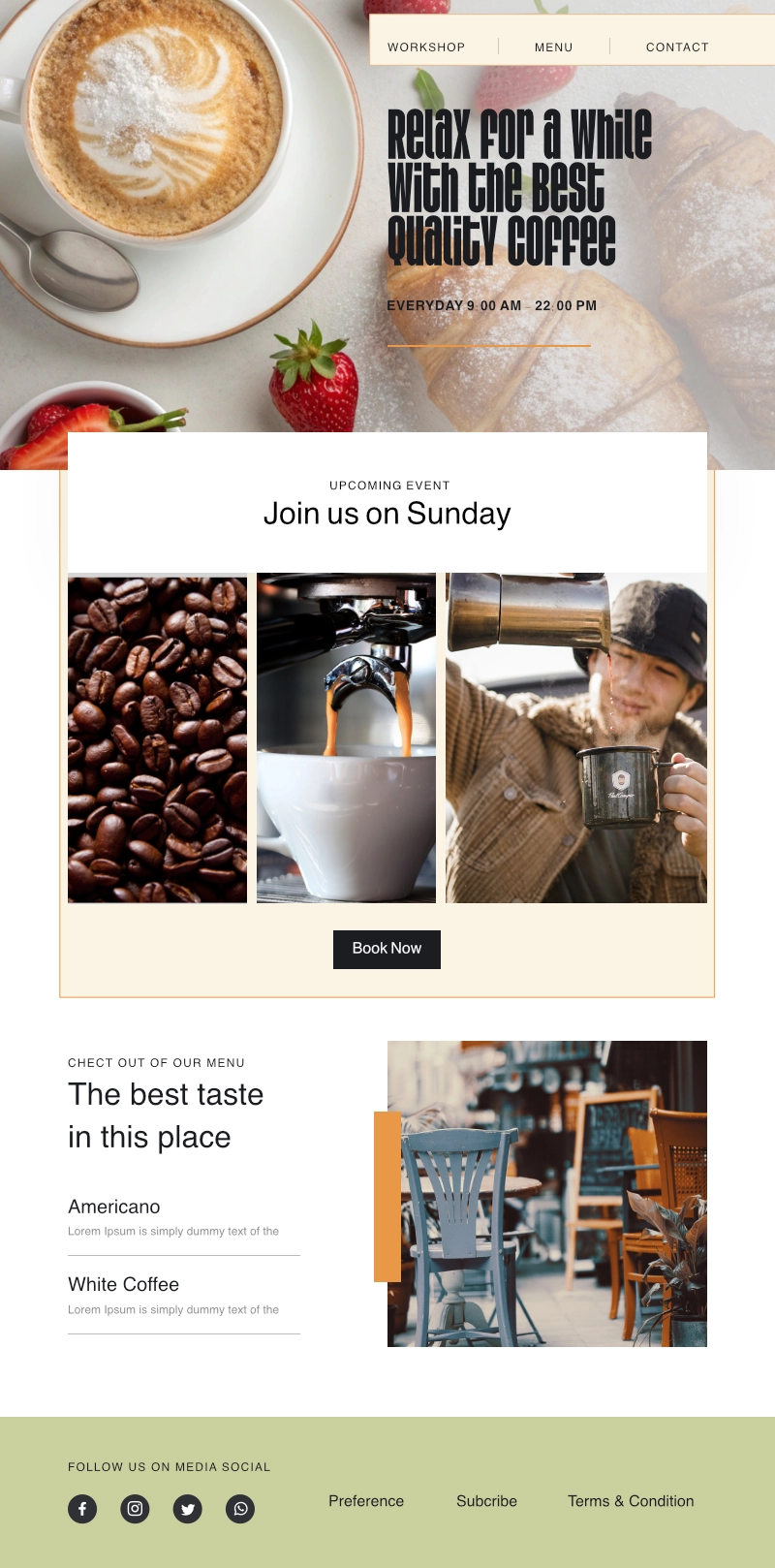
Task: Open the Preference link
Action: click(366, 1501)
